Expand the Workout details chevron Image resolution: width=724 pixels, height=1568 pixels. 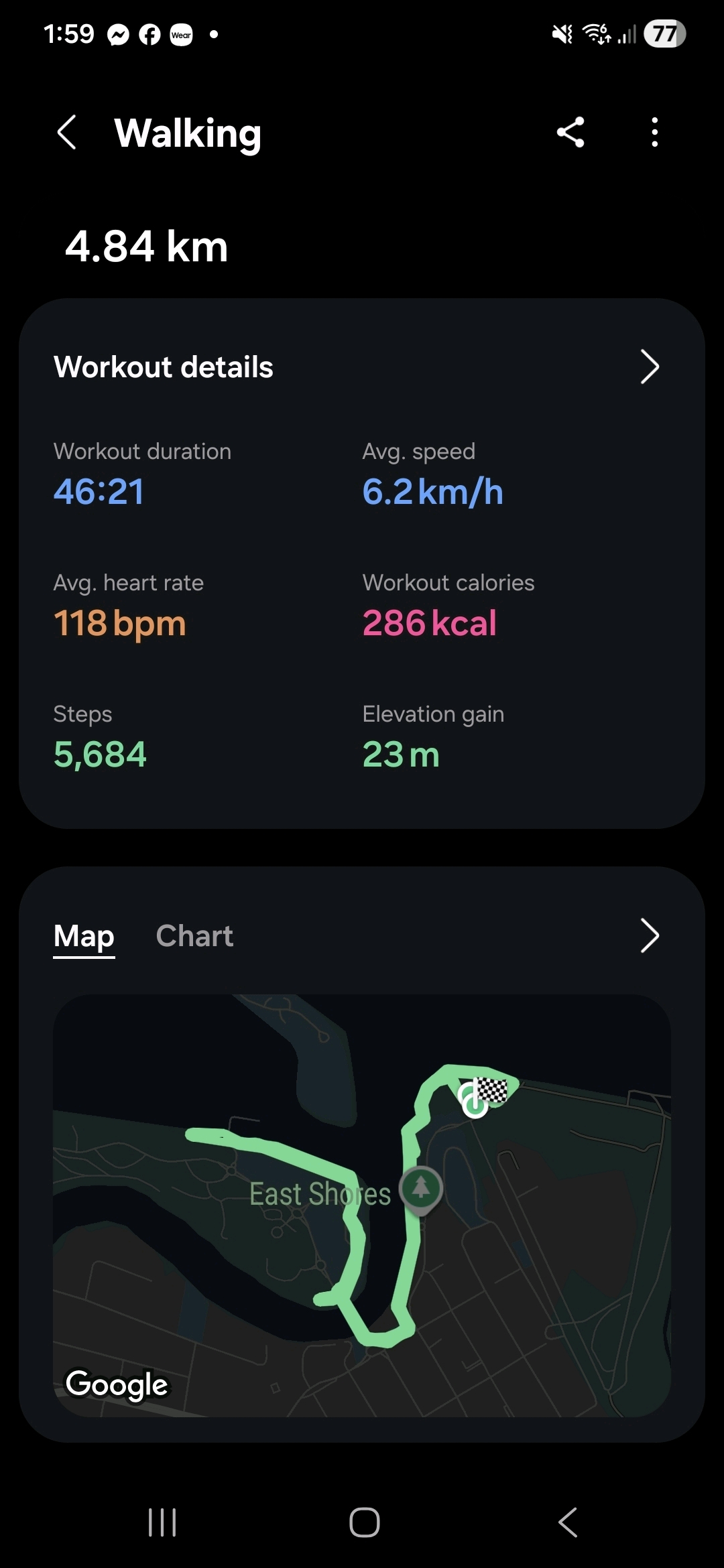[x=649, y=367]
